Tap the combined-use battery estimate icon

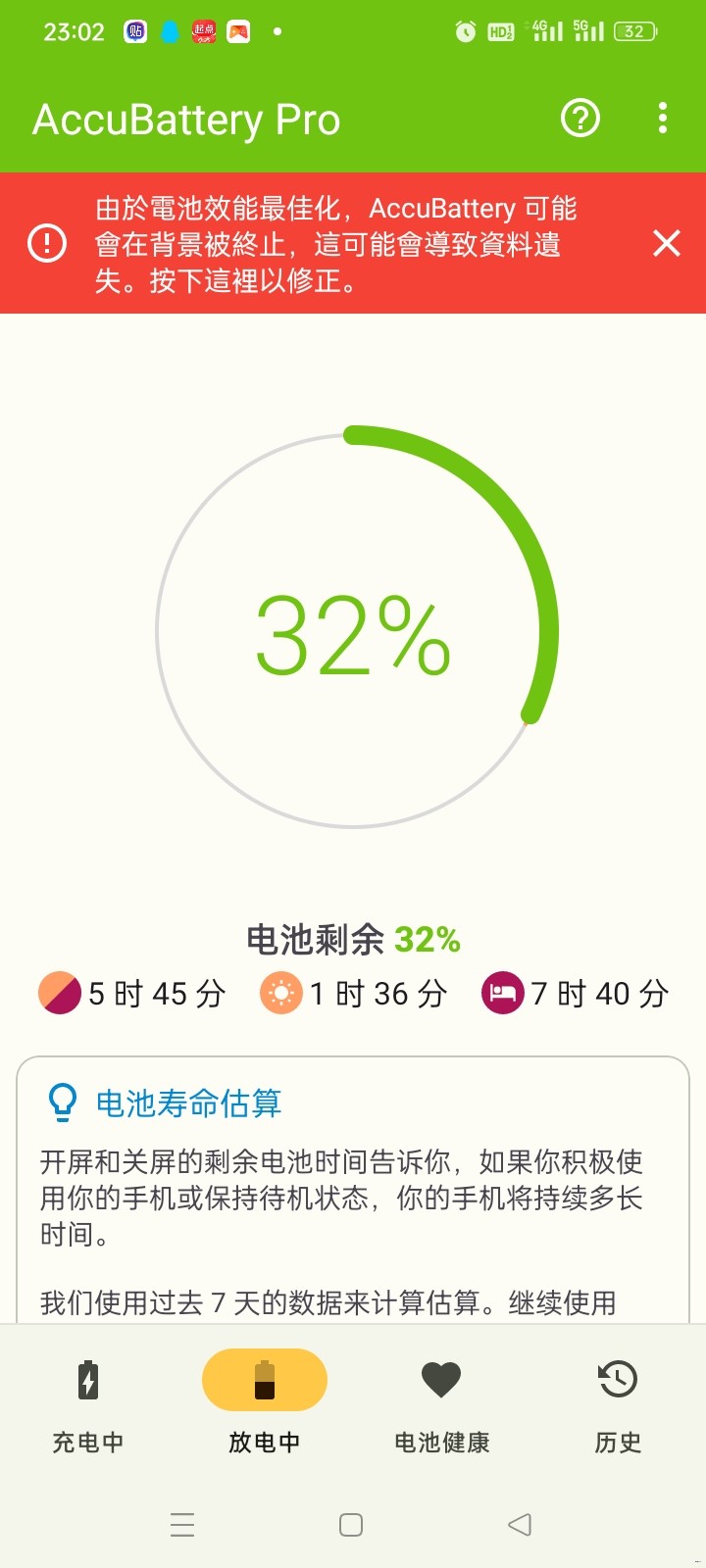[58, 993]
